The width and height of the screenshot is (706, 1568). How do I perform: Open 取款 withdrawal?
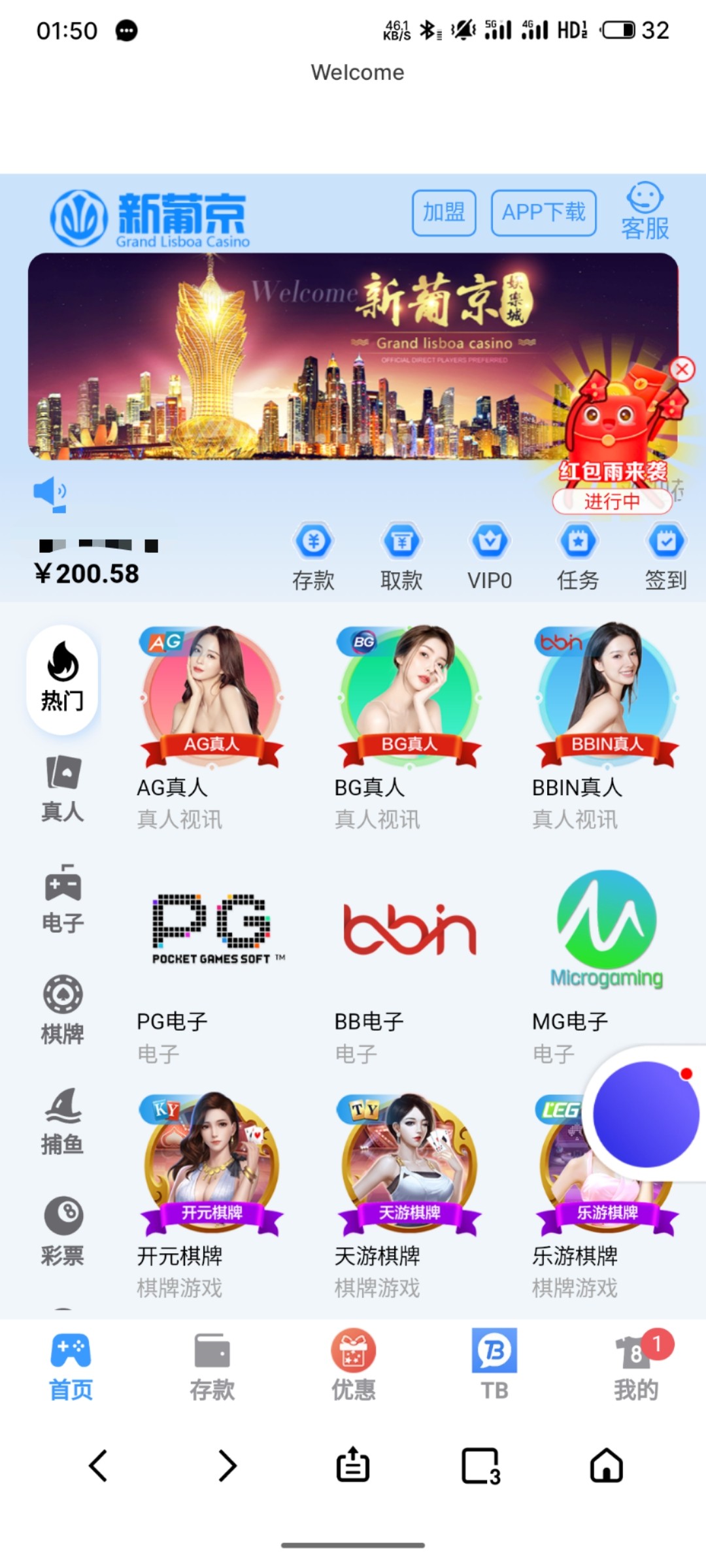tap(401, 555)
